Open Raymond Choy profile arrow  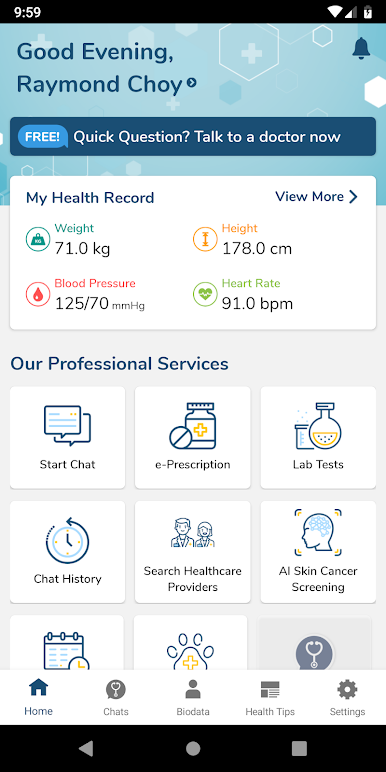192,83
